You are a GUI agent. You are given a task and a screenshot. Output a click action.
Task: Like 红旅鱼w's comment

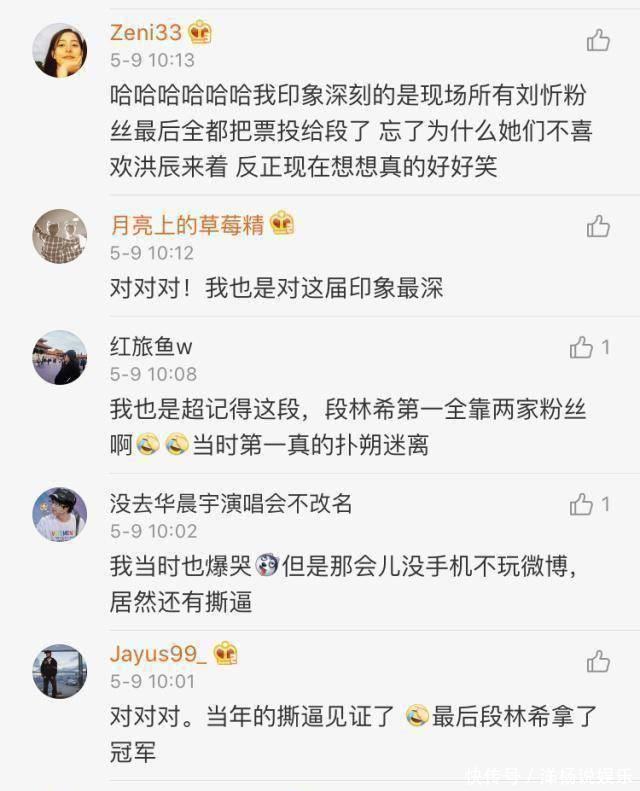pos(582,348)
